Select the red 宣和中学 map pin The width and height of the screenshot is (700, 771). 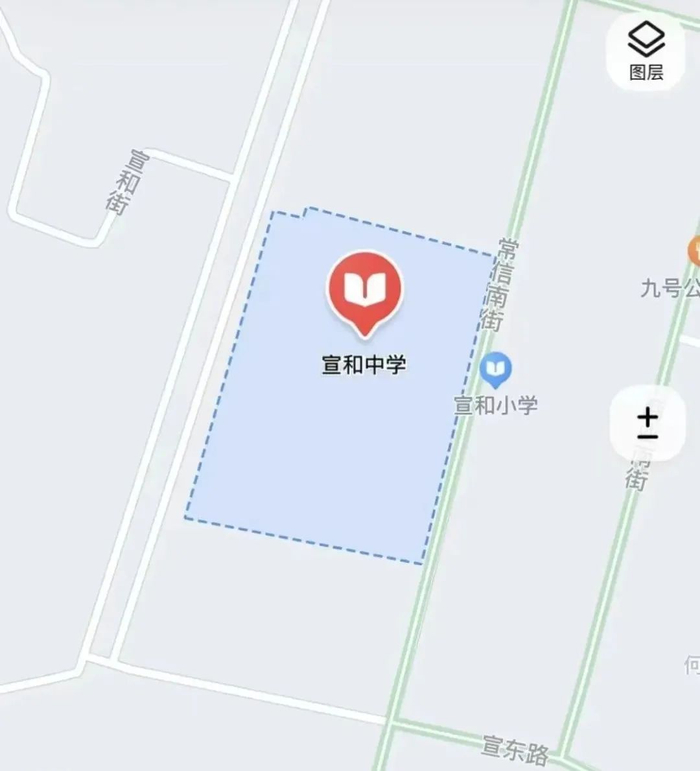(x=365, y=294)
